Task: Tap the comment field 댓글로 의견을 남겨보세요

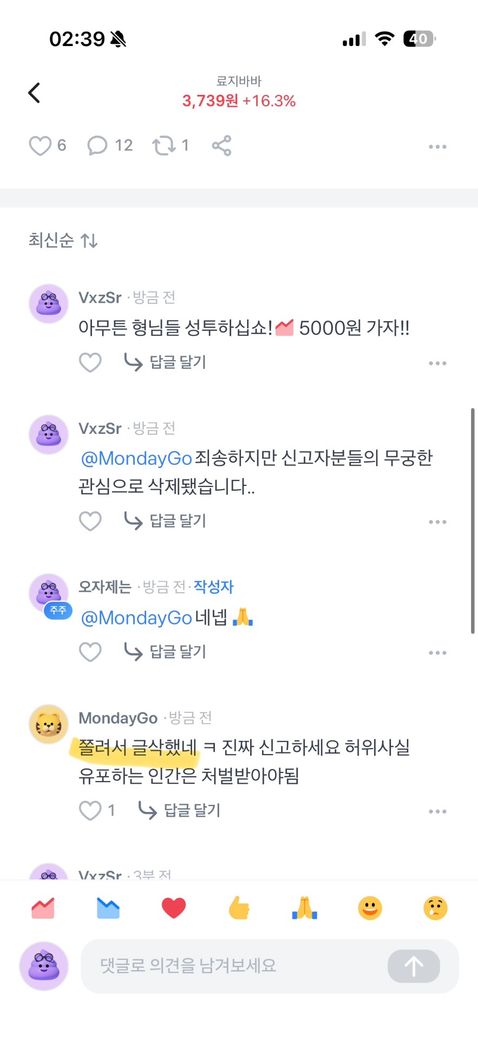Action: coord(232,965)
